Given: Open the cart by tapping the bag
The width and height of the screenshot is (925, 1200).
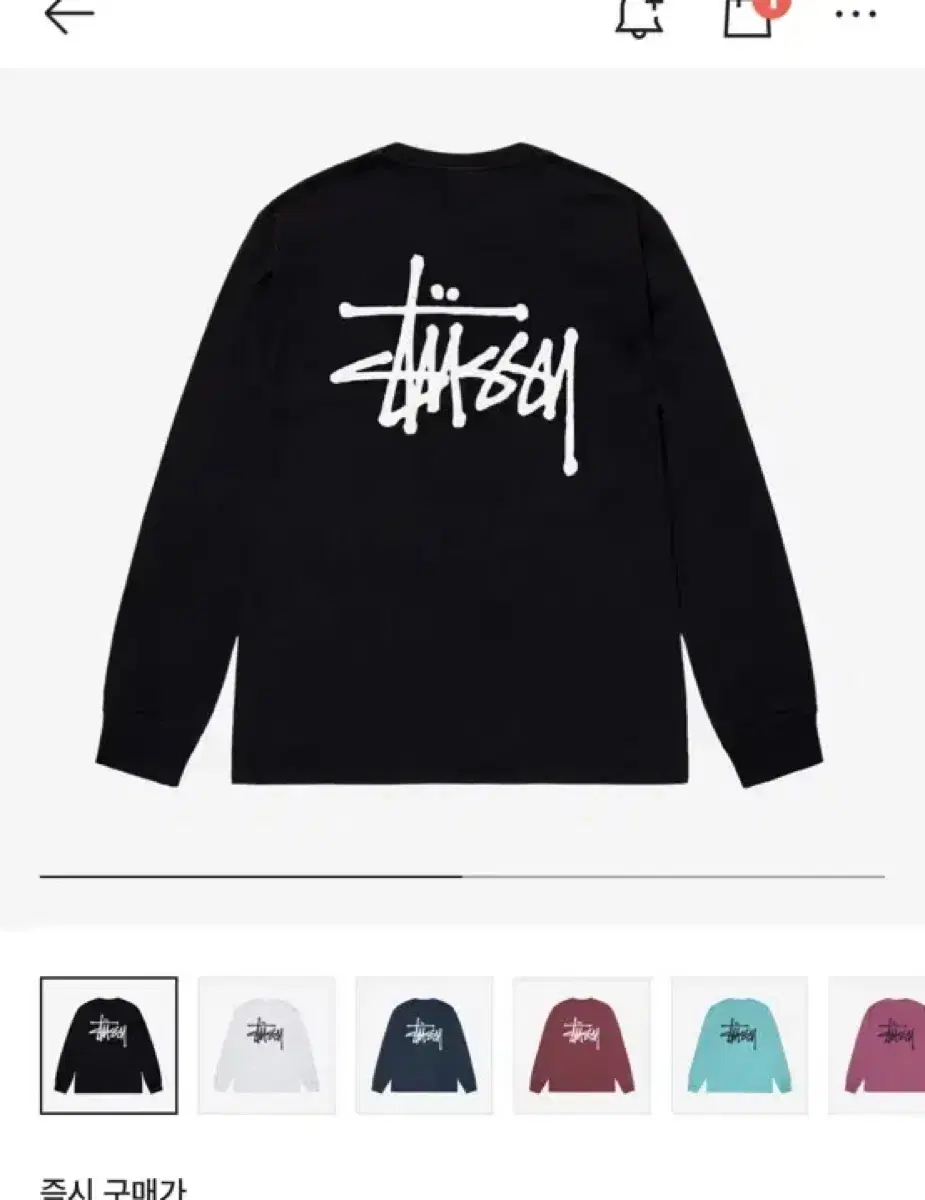Looking at the screenshot, I should point(748,20).
